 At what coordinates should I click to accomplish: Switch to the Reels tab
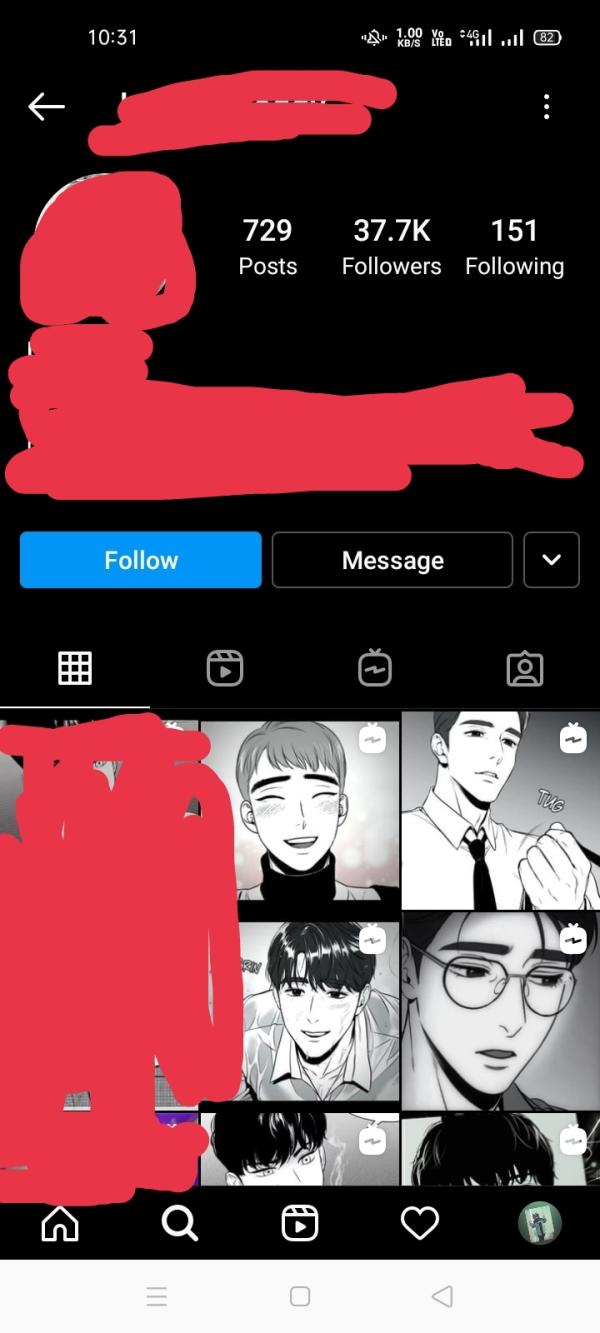click(225, 668)
